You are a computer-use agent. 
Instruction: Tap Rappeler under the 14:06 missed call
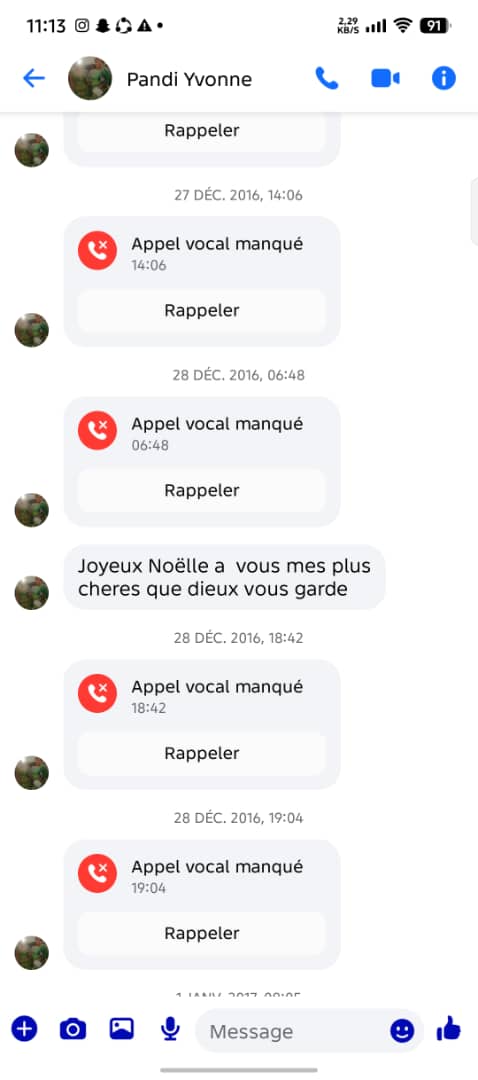click(202, 311)
